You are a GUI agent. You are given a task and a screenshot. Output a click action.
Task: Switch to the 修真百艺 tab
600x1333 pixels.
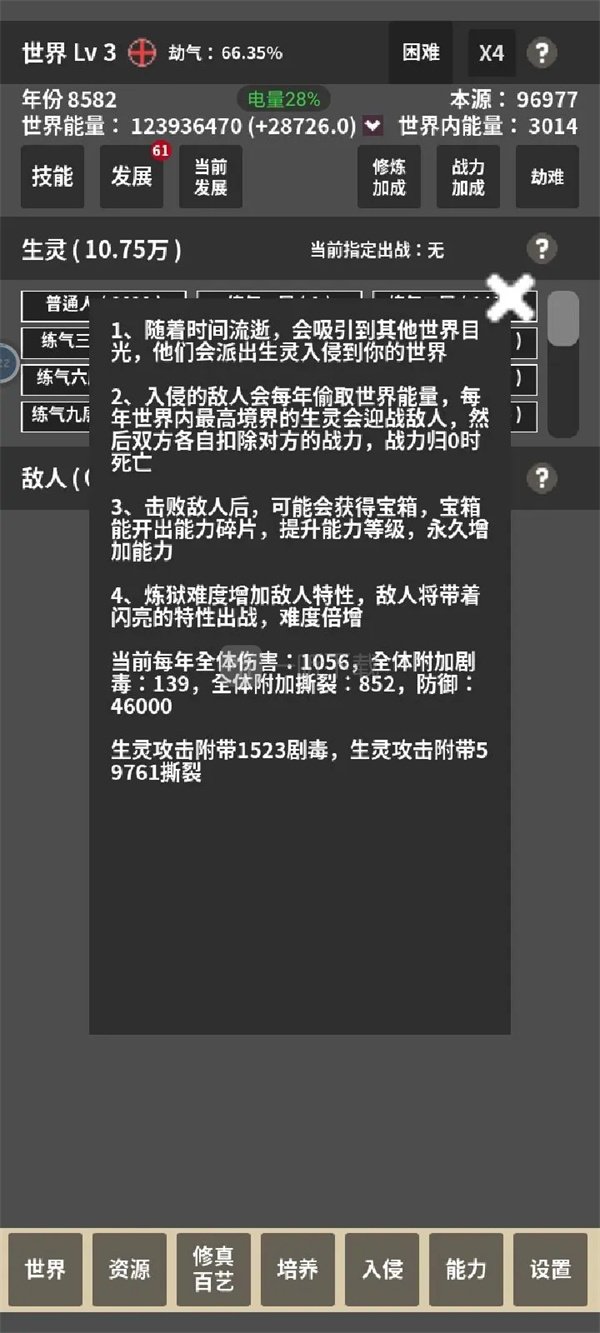pyautogui.click(x=213, y=1269)
